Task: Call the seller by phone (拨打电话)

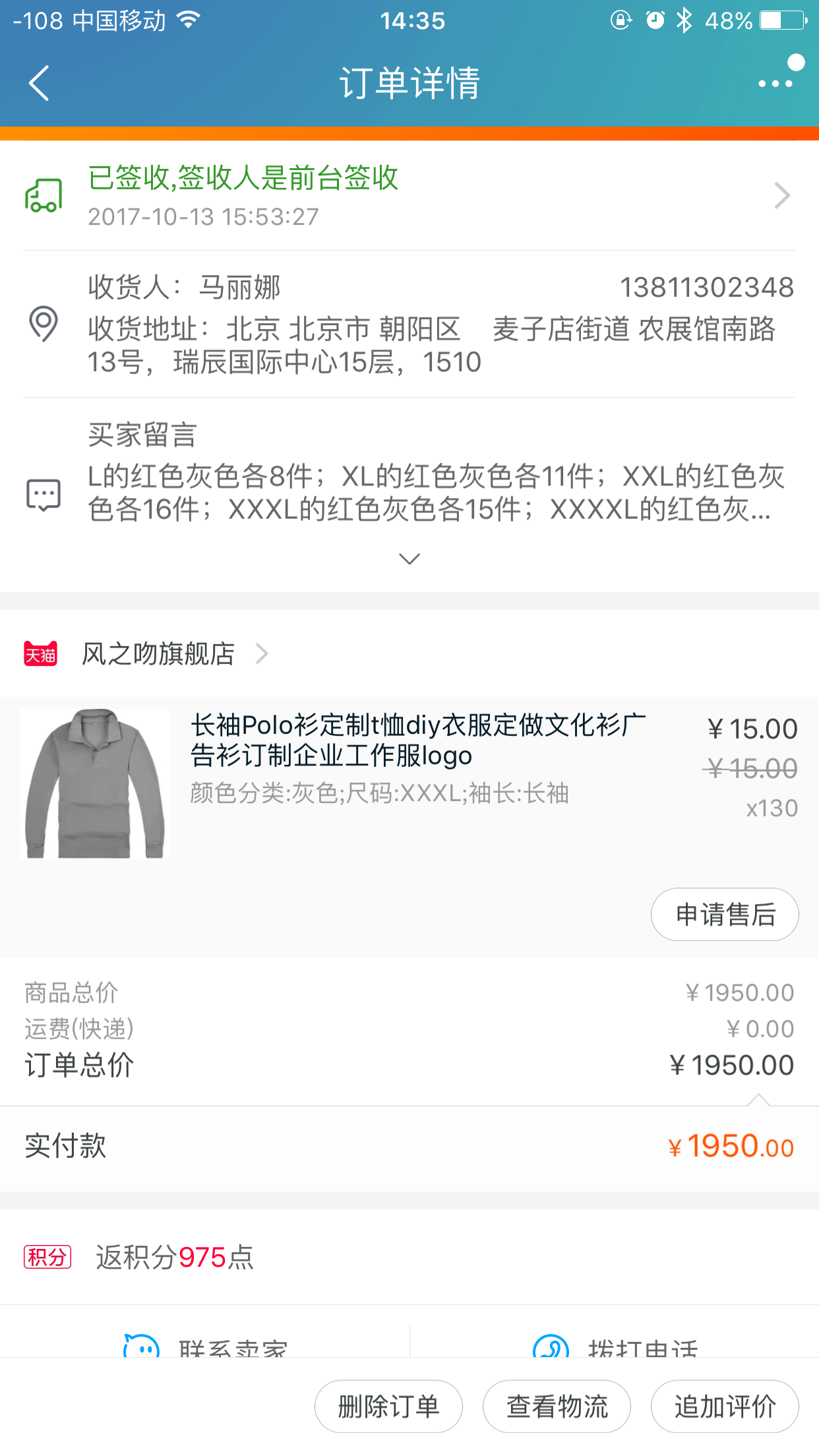Action: tap(615, 1345)
